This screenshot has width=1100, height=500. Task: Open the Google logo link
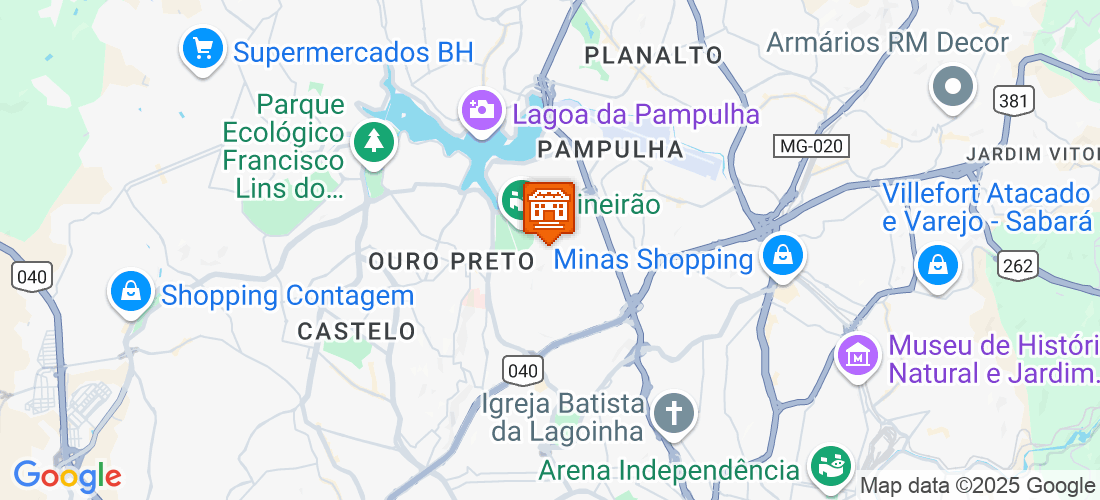(x=66, y=476)
